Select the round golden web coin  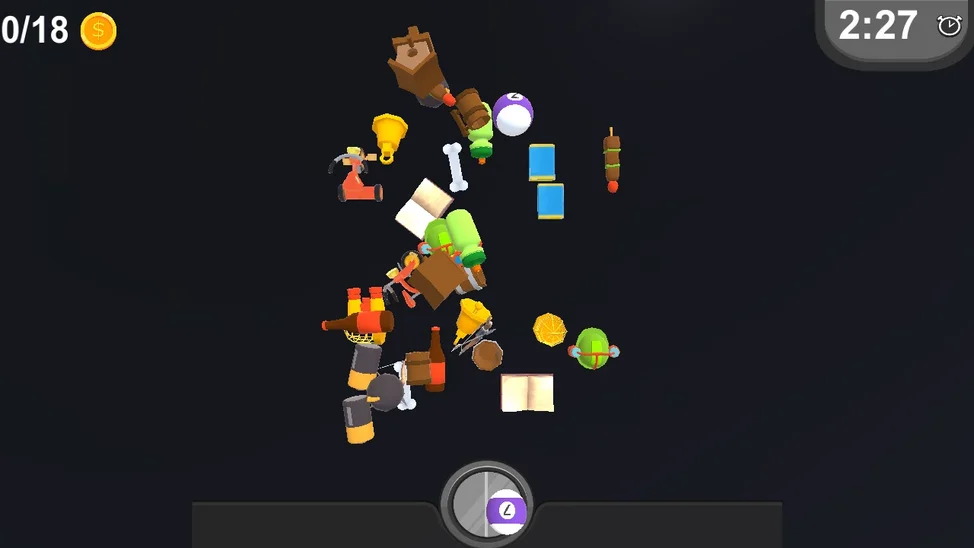[x=550, y=329]
